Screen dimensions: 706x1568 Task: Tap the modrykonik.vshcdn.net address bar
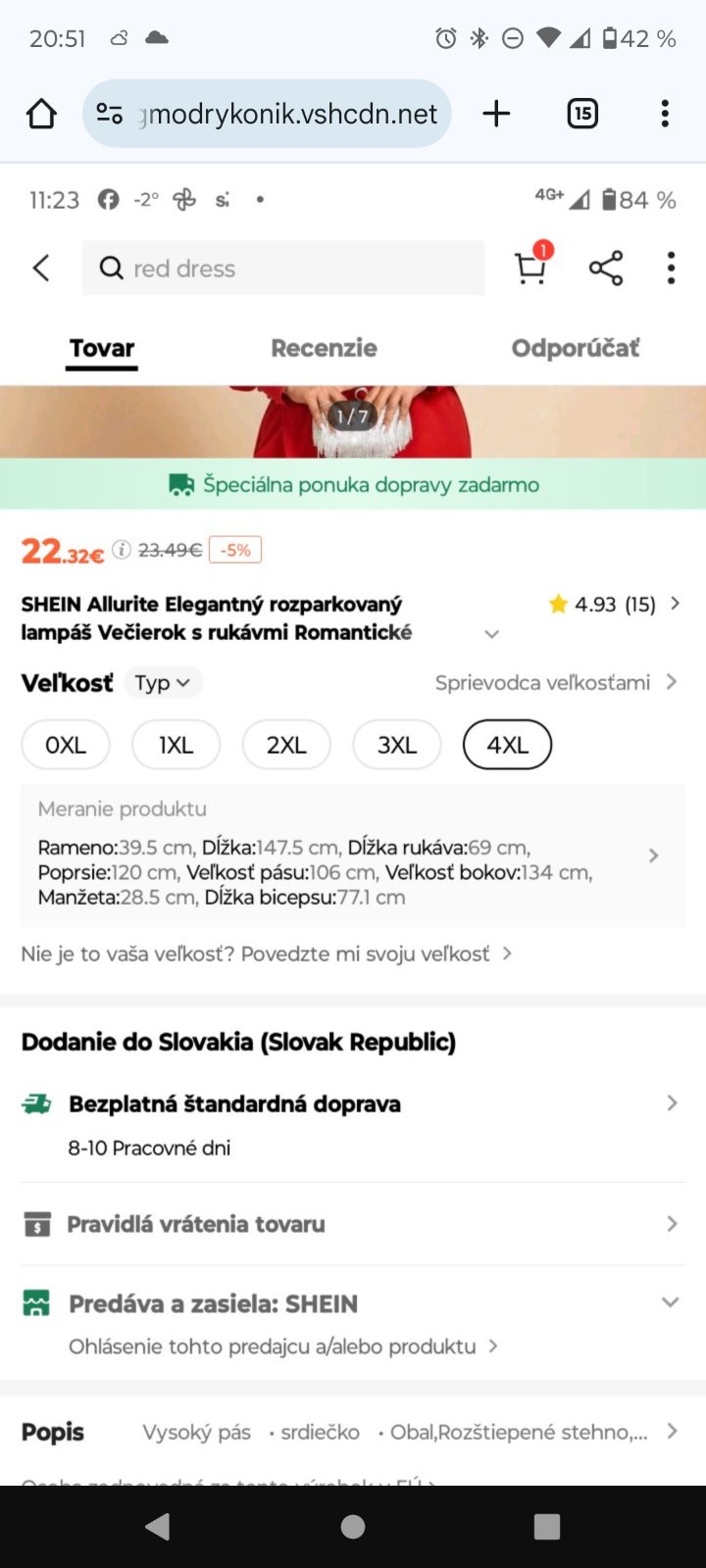(292, 114)
